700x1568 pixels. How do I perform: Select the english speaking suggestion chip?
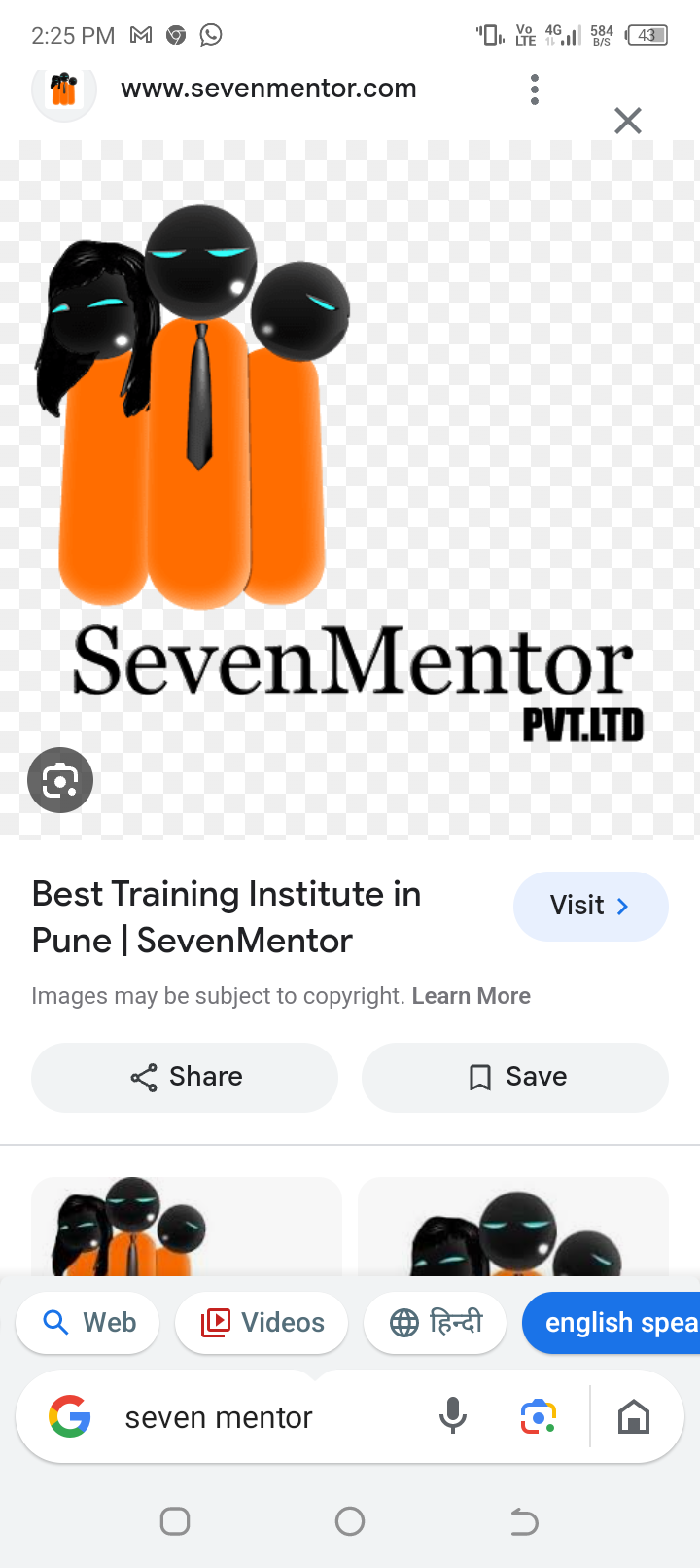click(614, 1323)
